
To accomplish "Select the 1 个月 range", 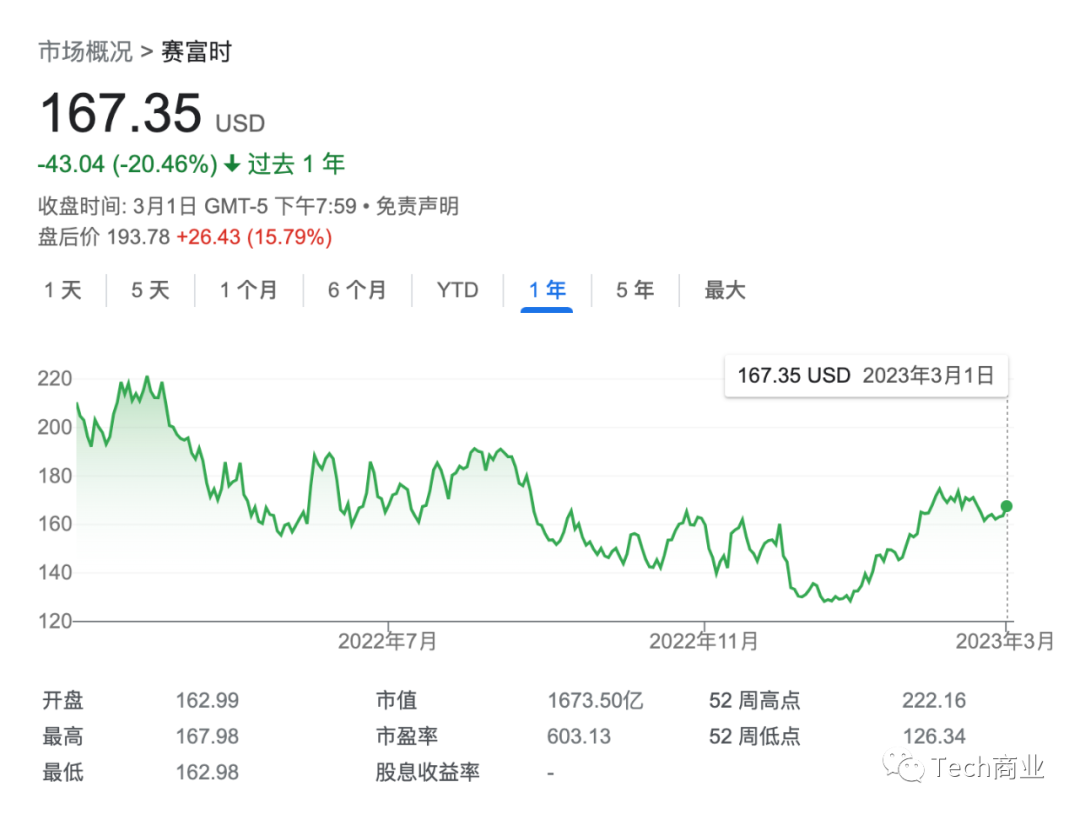I will pyautogui.click(x=248, y=291).
